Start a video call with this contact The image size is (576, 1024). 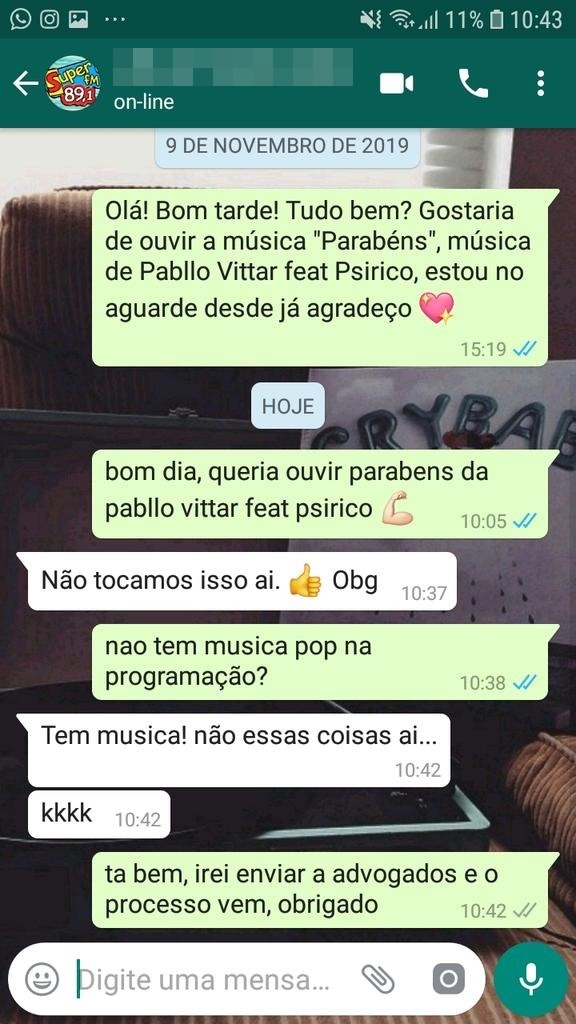tap(396, 84)
